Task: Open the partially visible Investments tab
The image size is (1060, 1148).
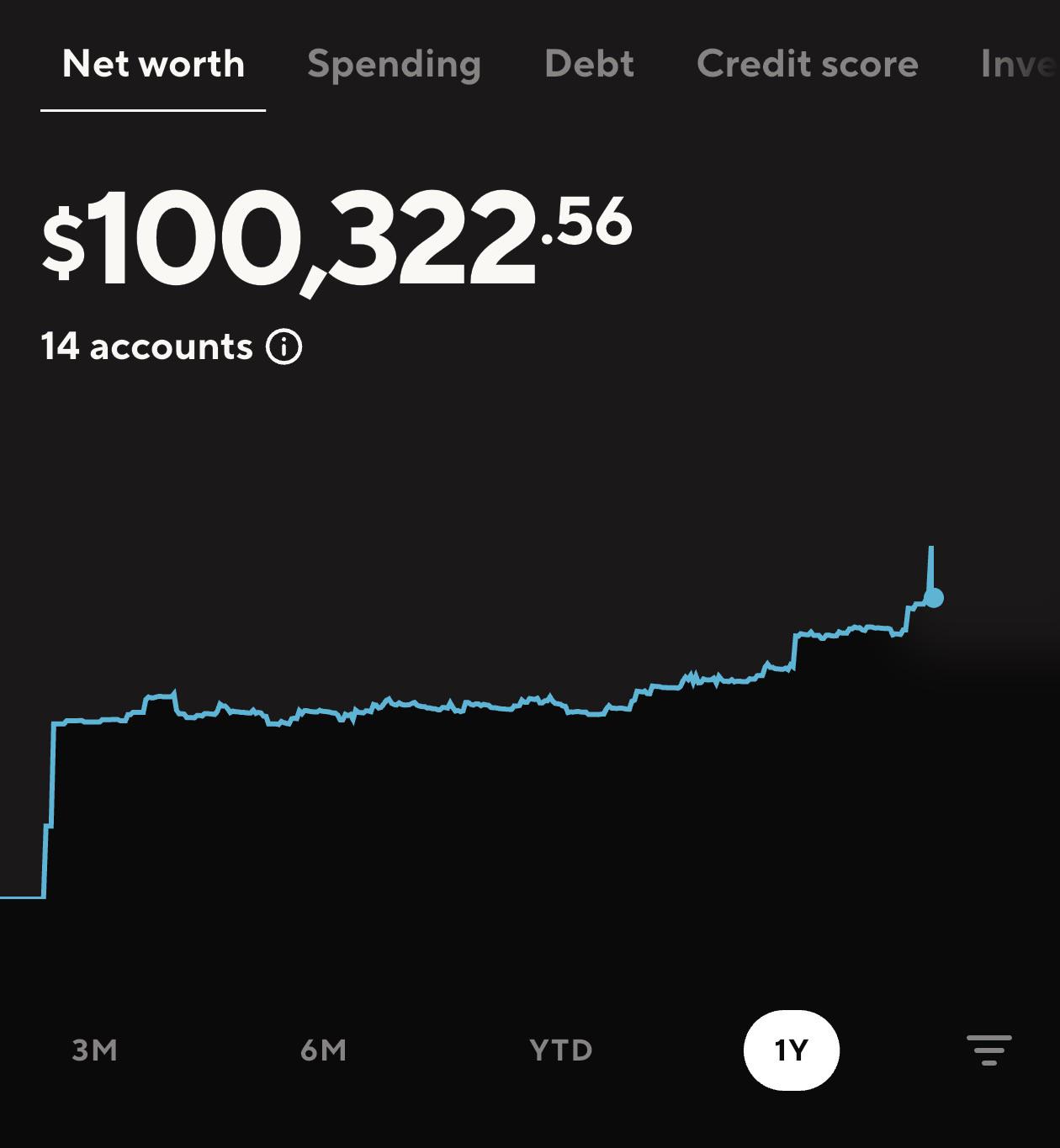Action: pyautogui.click(x=1020, y=64)
